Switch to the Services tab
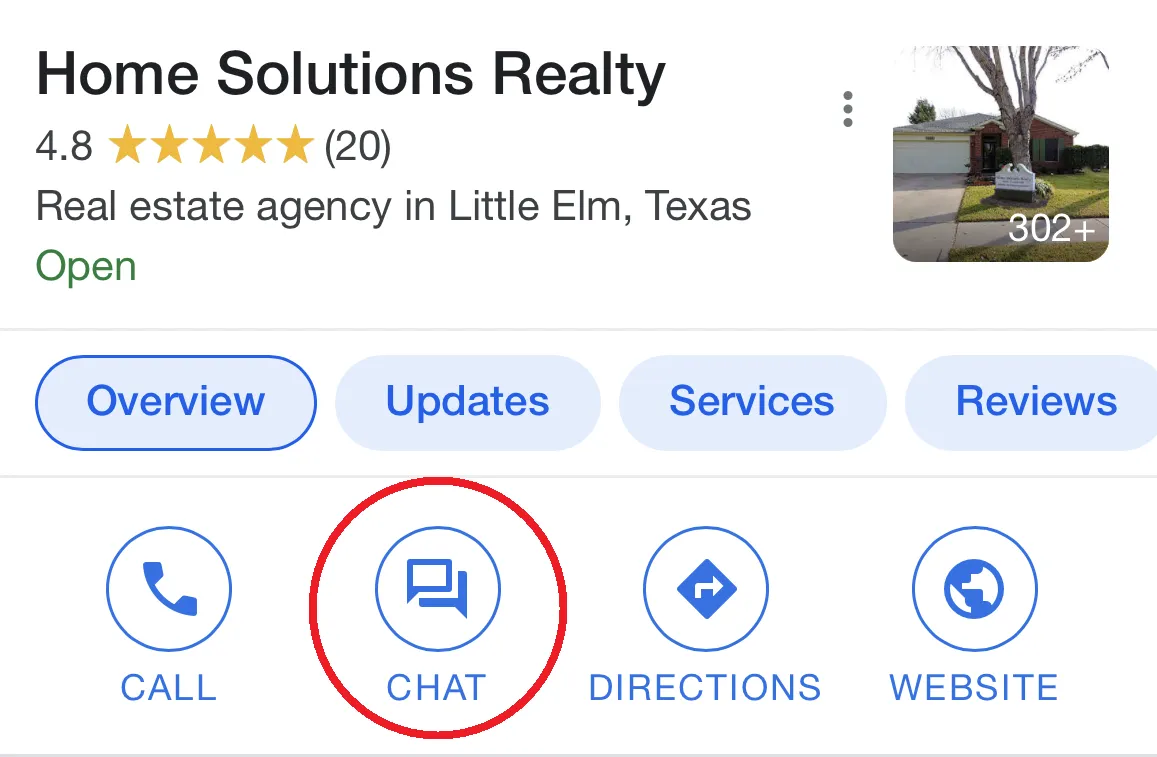1157x757 pixels. pos(752,402)
